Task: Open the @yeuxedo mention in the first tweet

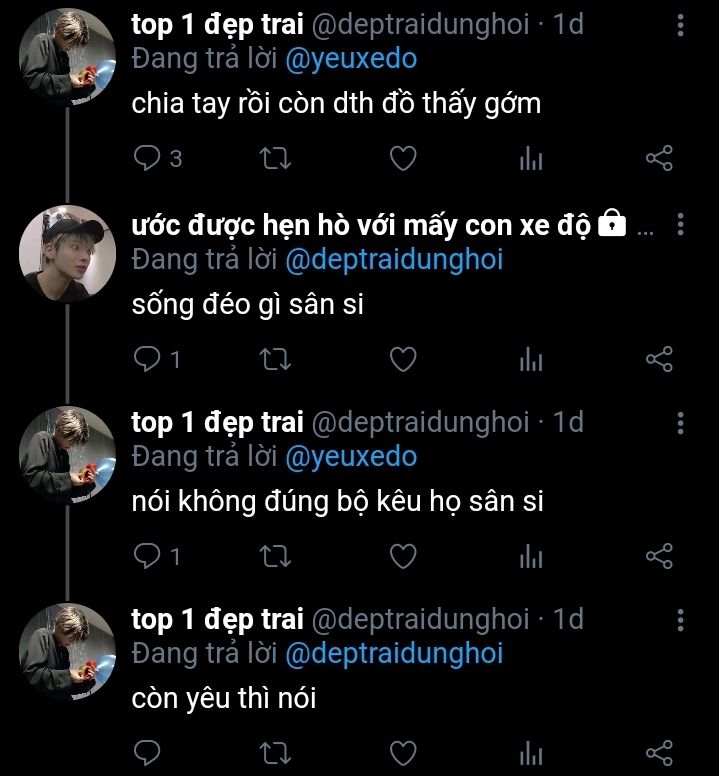Action: tap(351, 59)
